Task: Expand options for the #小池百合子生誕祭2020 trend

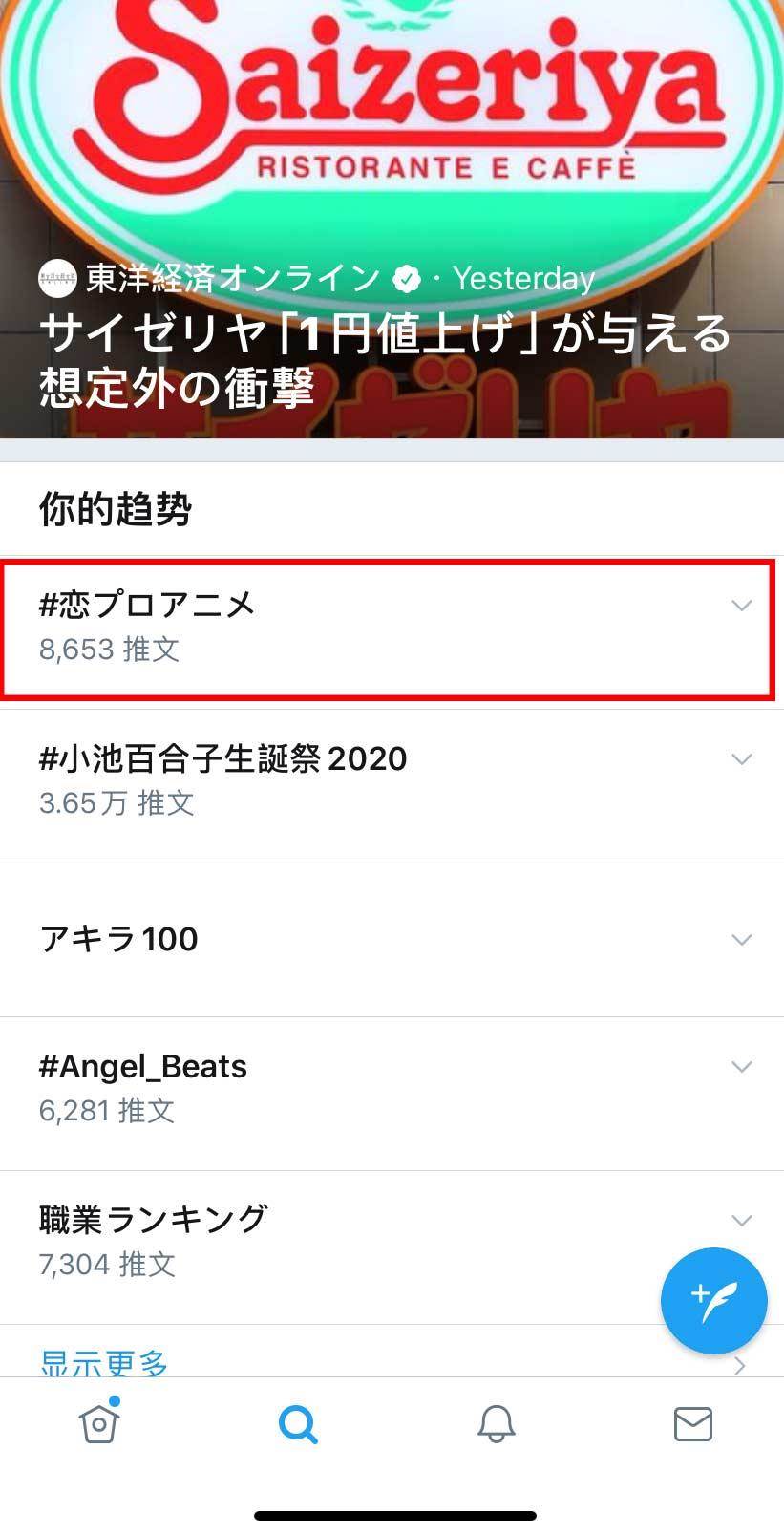Action: point(741,759)
